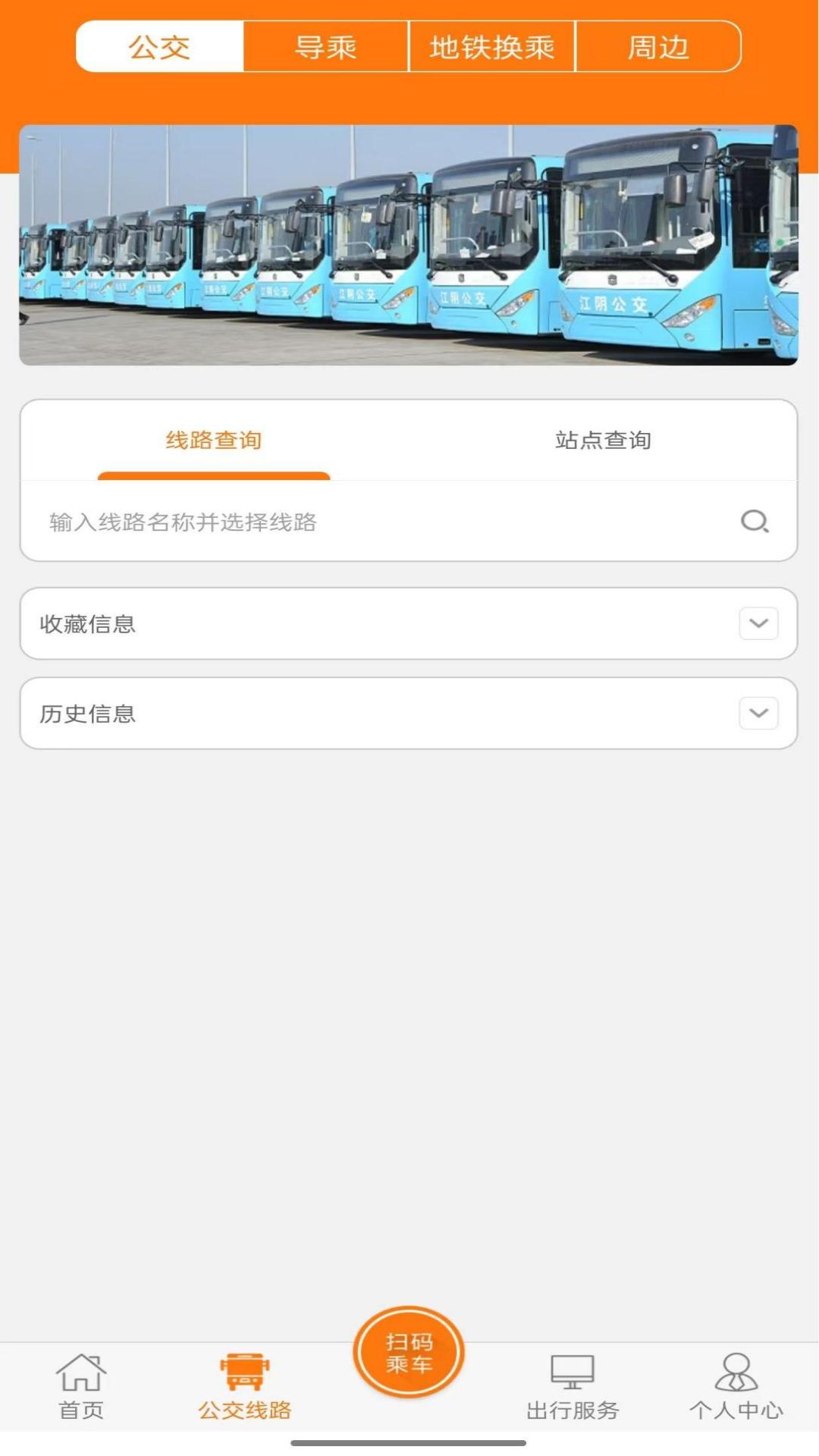Click the search magnifier icon
Viewport: 819px width, 1456px height.
[x=753, y=522]
